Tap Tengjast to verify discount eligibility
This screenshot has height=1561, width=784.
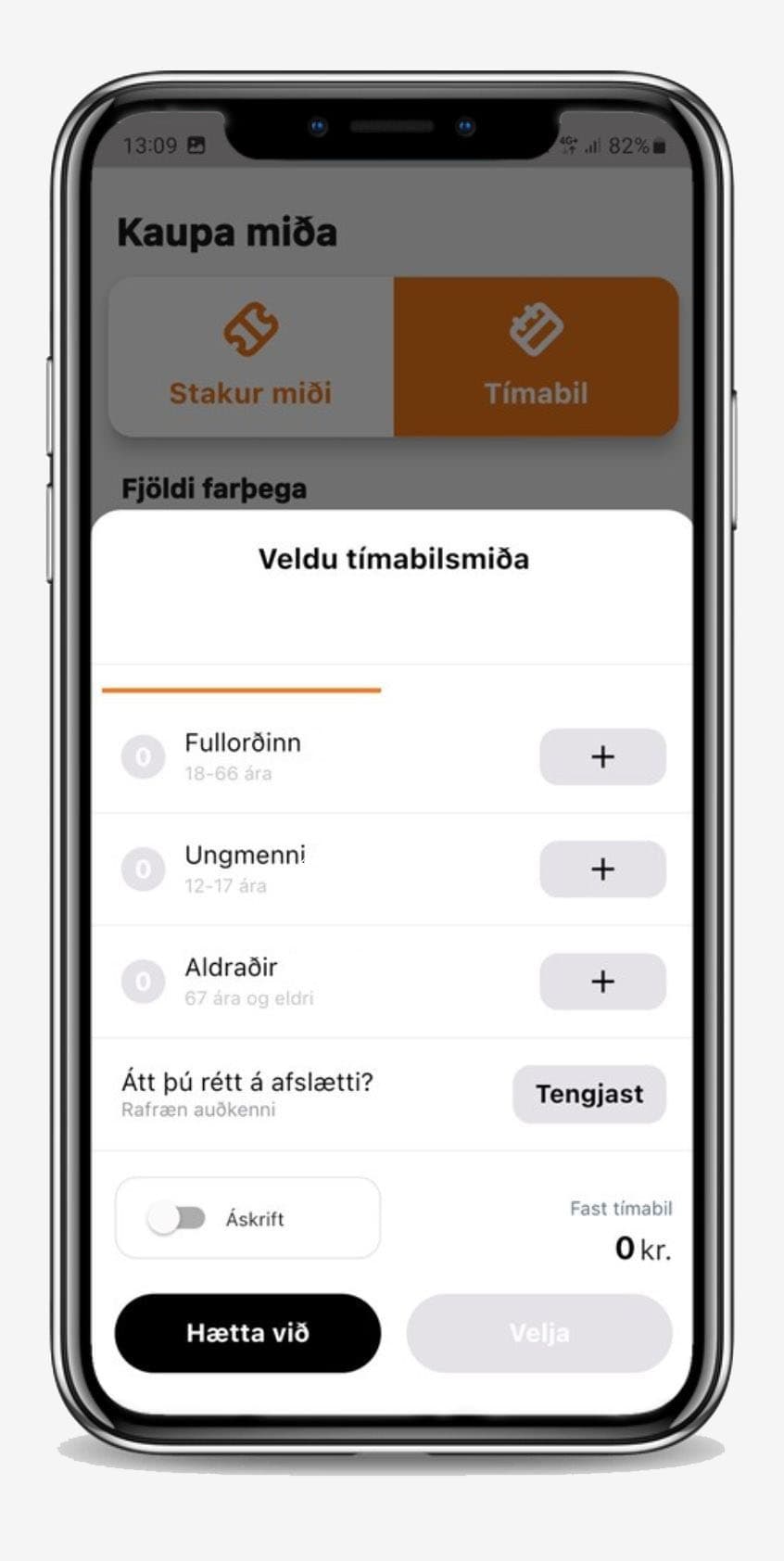coord(589,1094)
